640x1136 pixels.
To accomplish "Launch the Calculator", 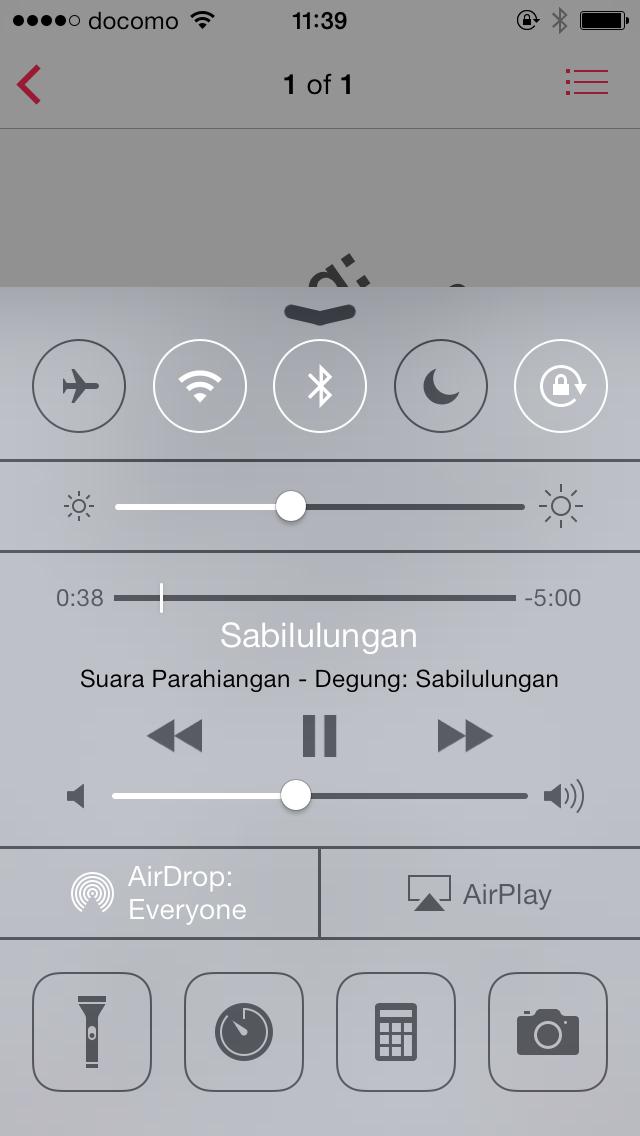I will point(396,1032).
